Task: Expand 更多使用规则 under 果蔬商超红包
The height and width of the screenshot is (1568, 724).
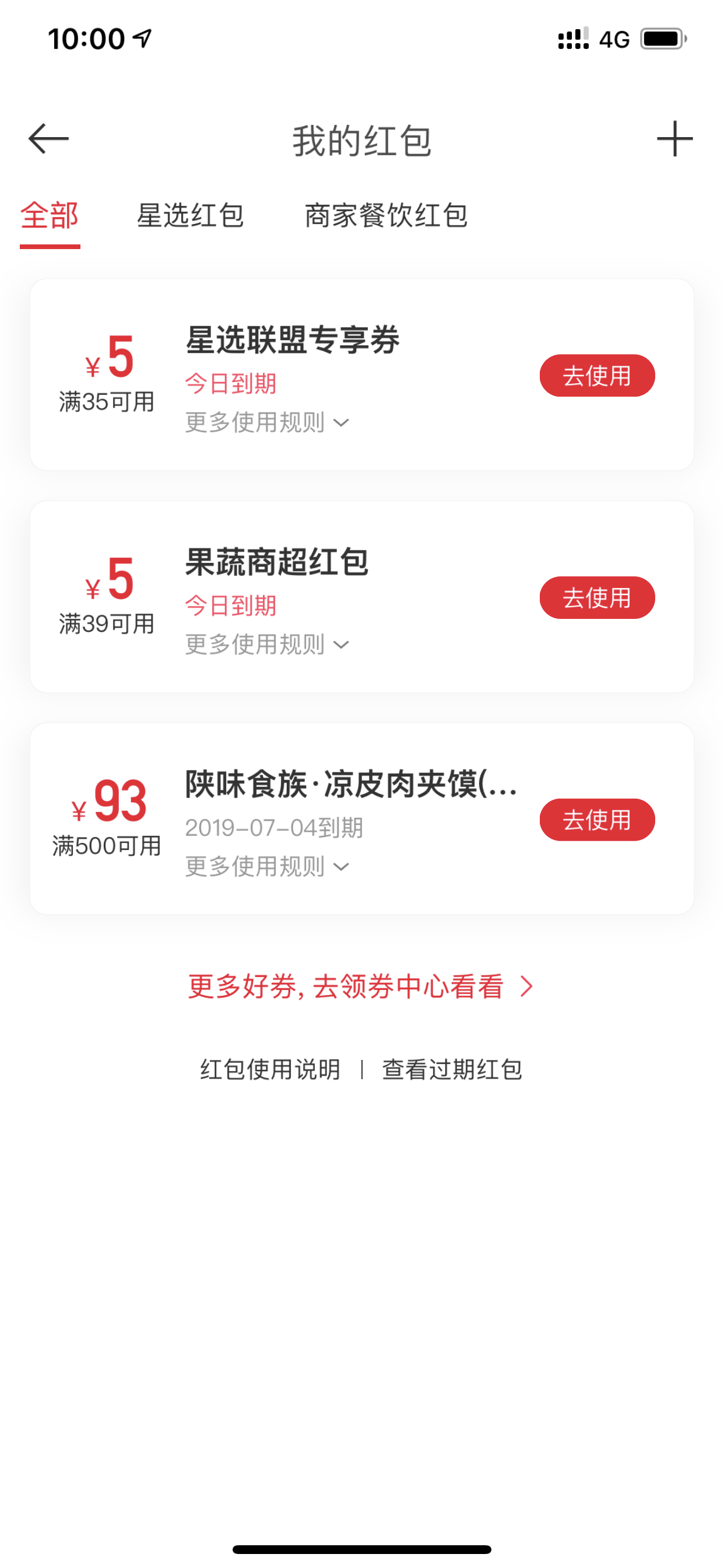Action: pos(267,645)
